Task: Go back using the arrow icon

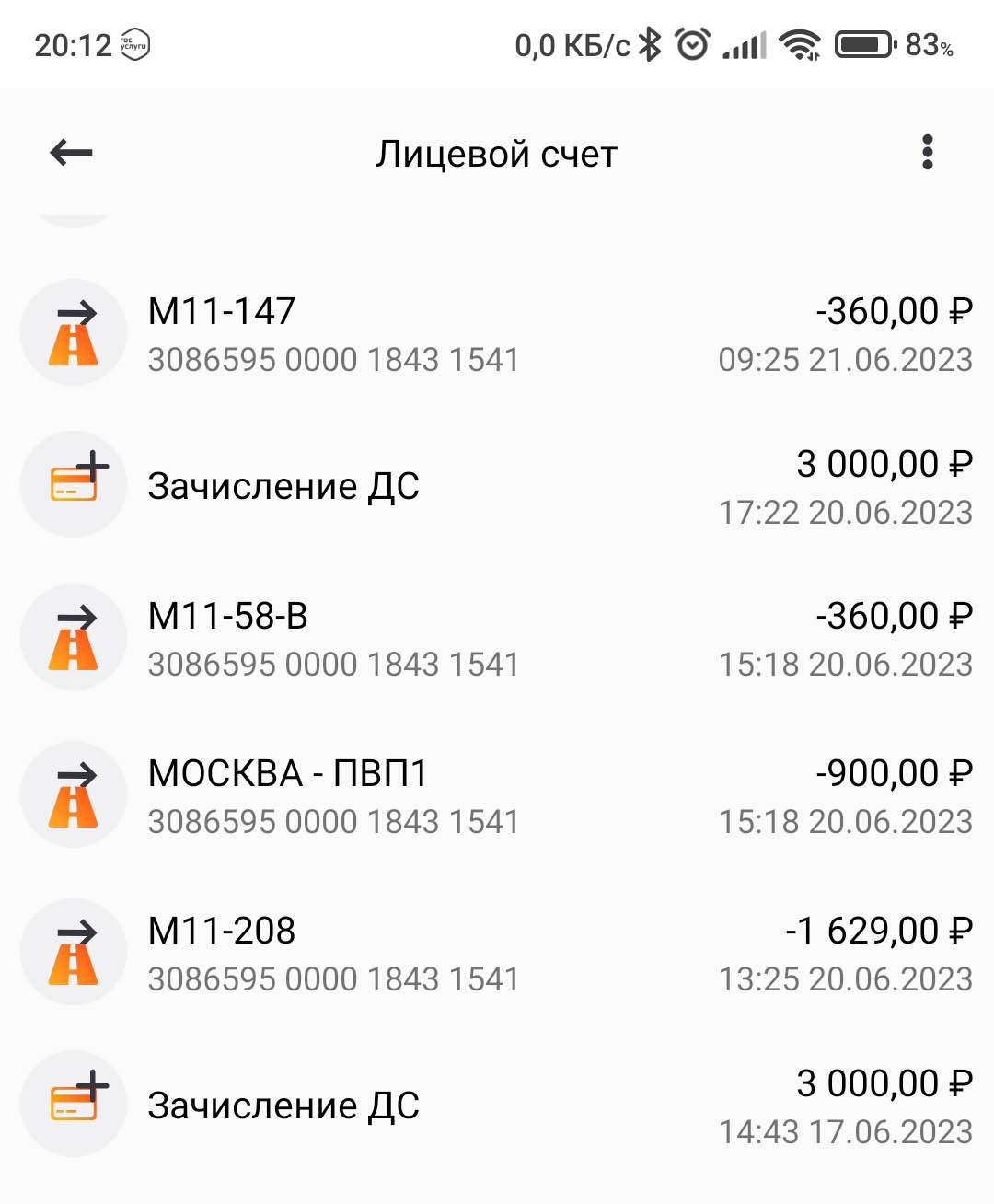Action: [71, 153]
